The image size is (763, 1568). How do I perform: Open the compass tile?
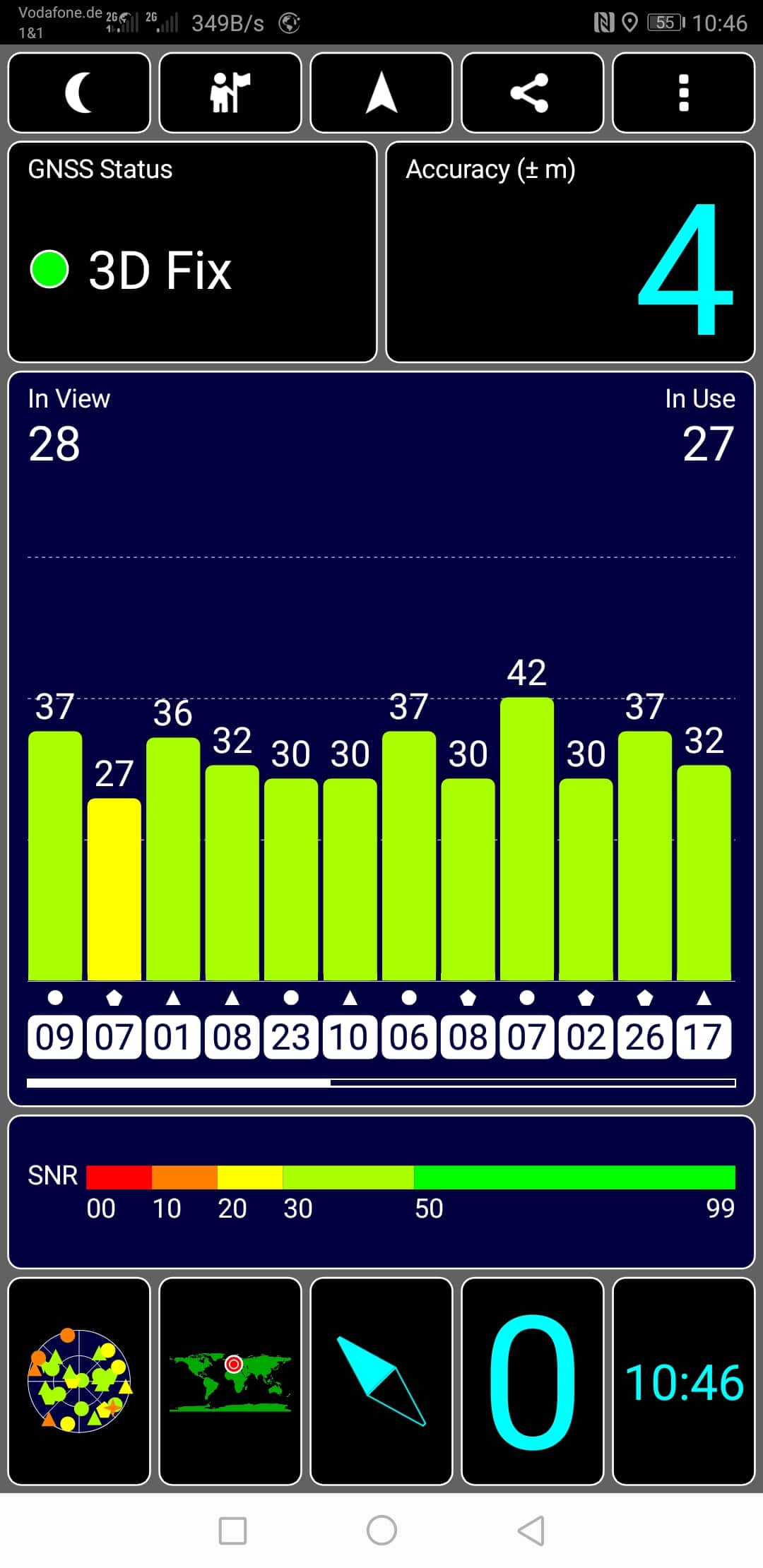381,1381
